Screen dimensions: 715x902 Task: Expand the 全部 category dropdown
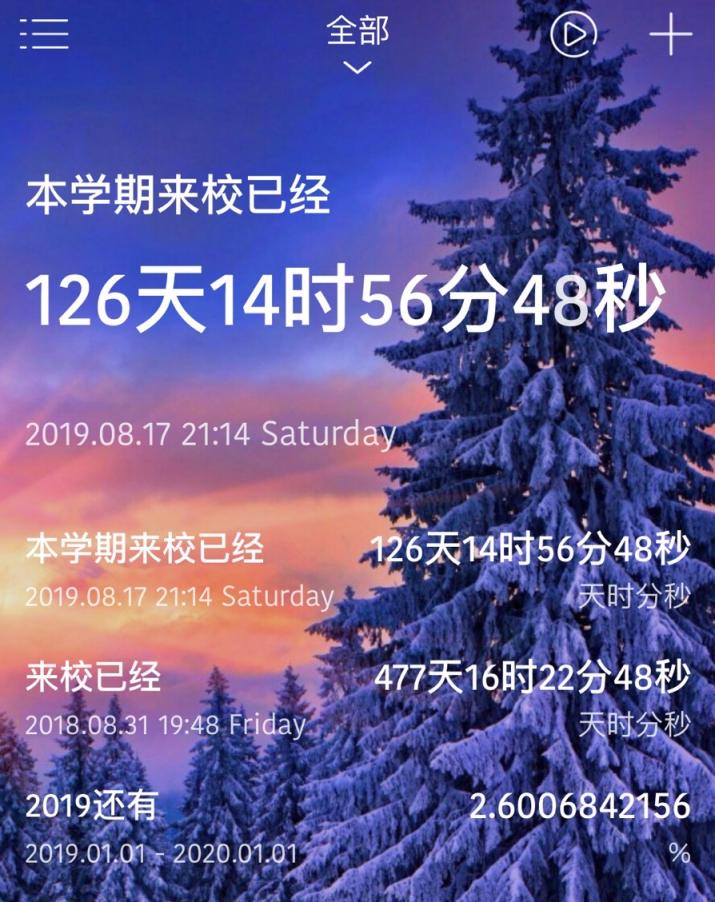point(357,45)
